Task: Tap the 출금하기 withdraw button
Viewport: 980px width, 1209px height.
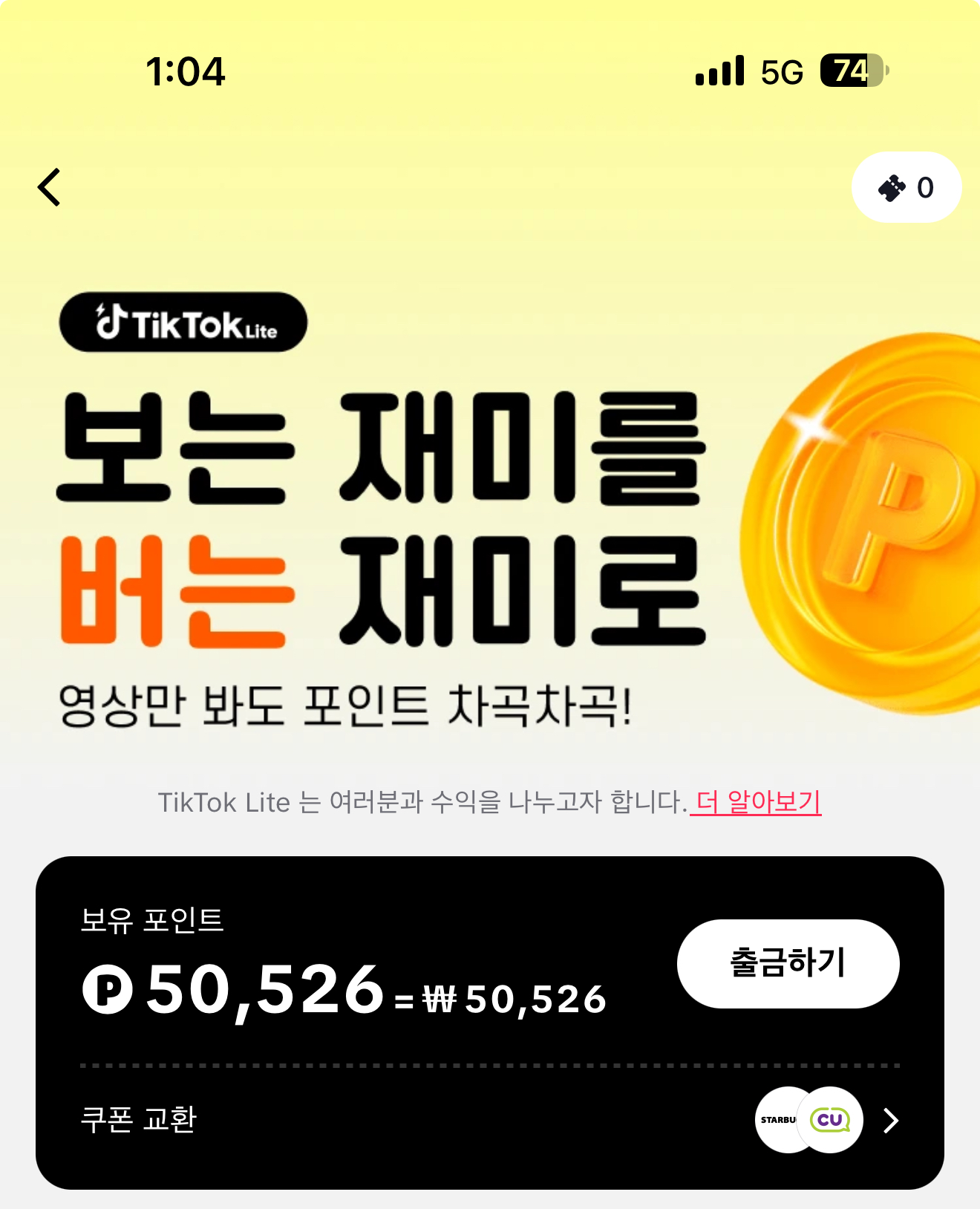Action: point(788,963)
